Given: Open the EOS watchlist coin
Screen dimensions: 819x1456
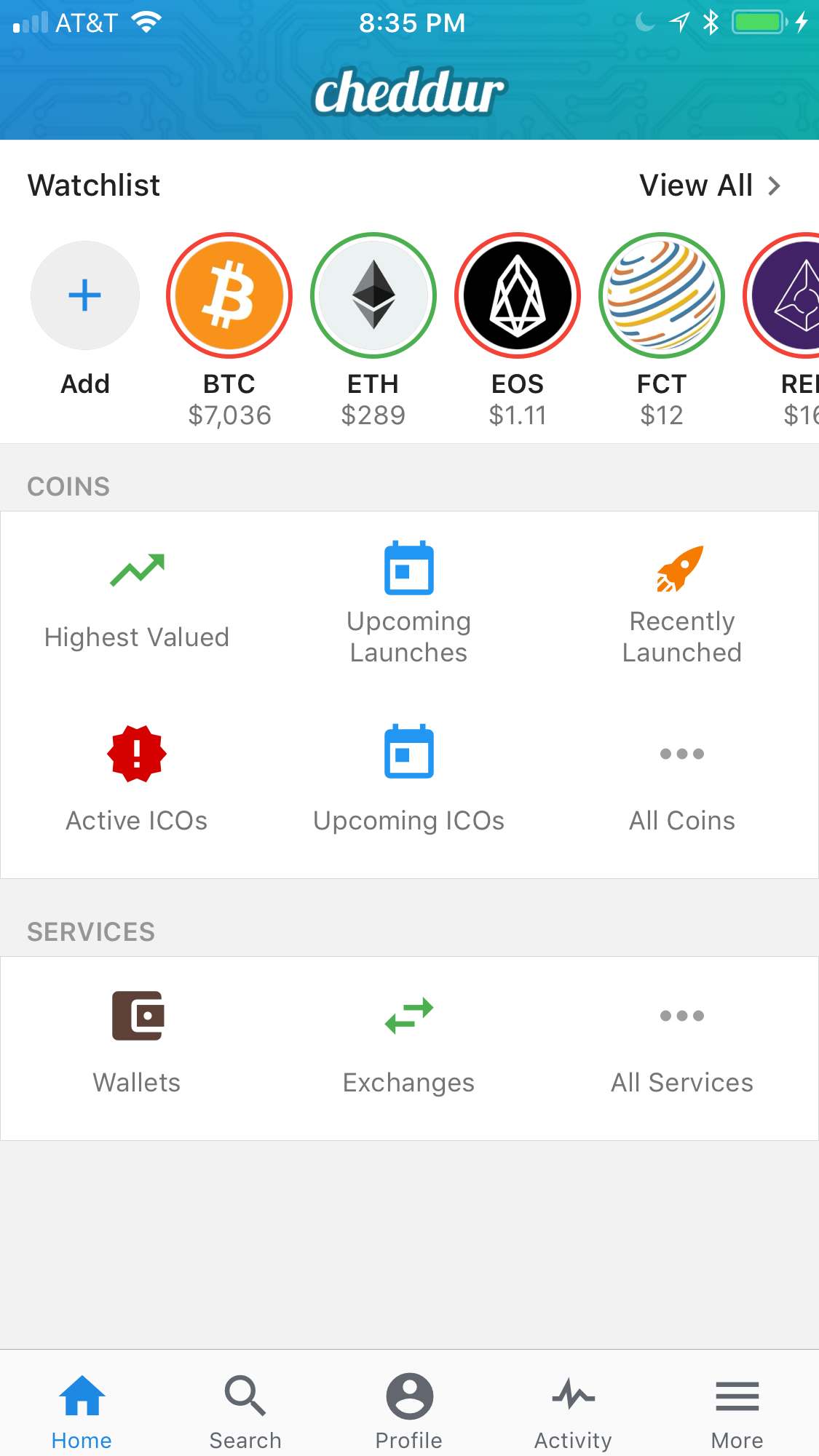Looking at the screenshot, I should (518, 296).
